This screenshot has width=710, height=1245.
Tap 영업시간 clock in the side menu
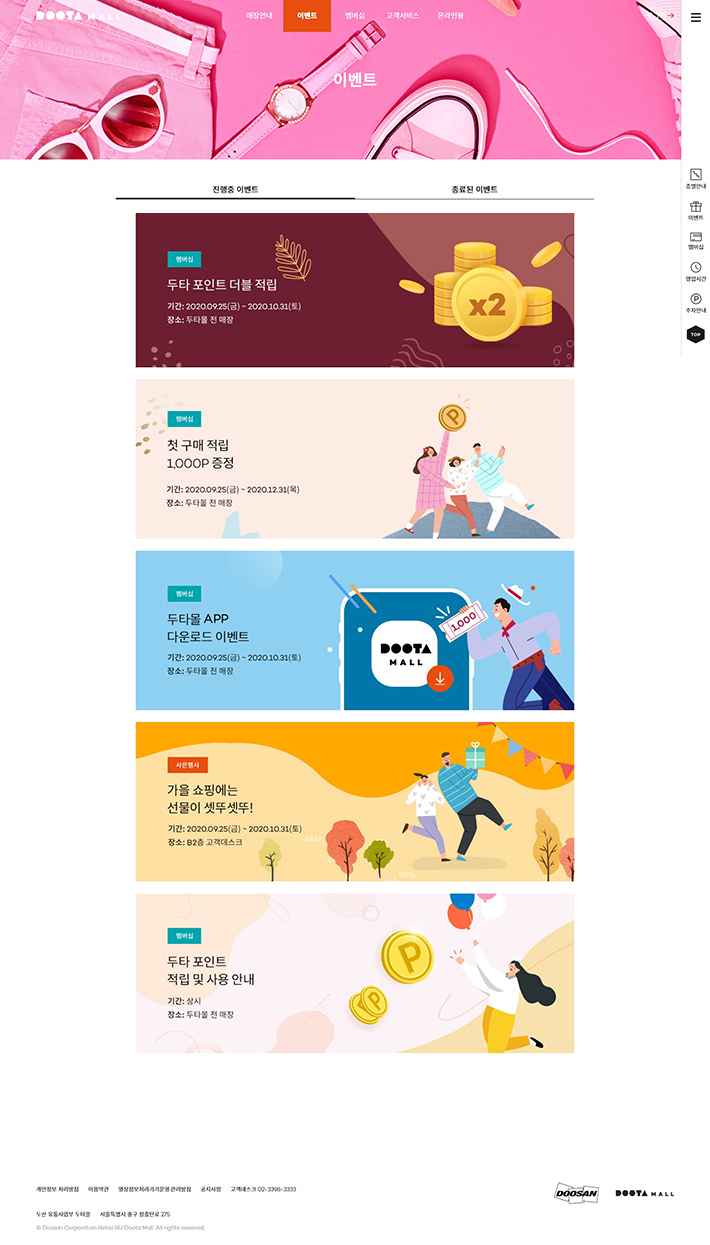[x=695, y=271]
